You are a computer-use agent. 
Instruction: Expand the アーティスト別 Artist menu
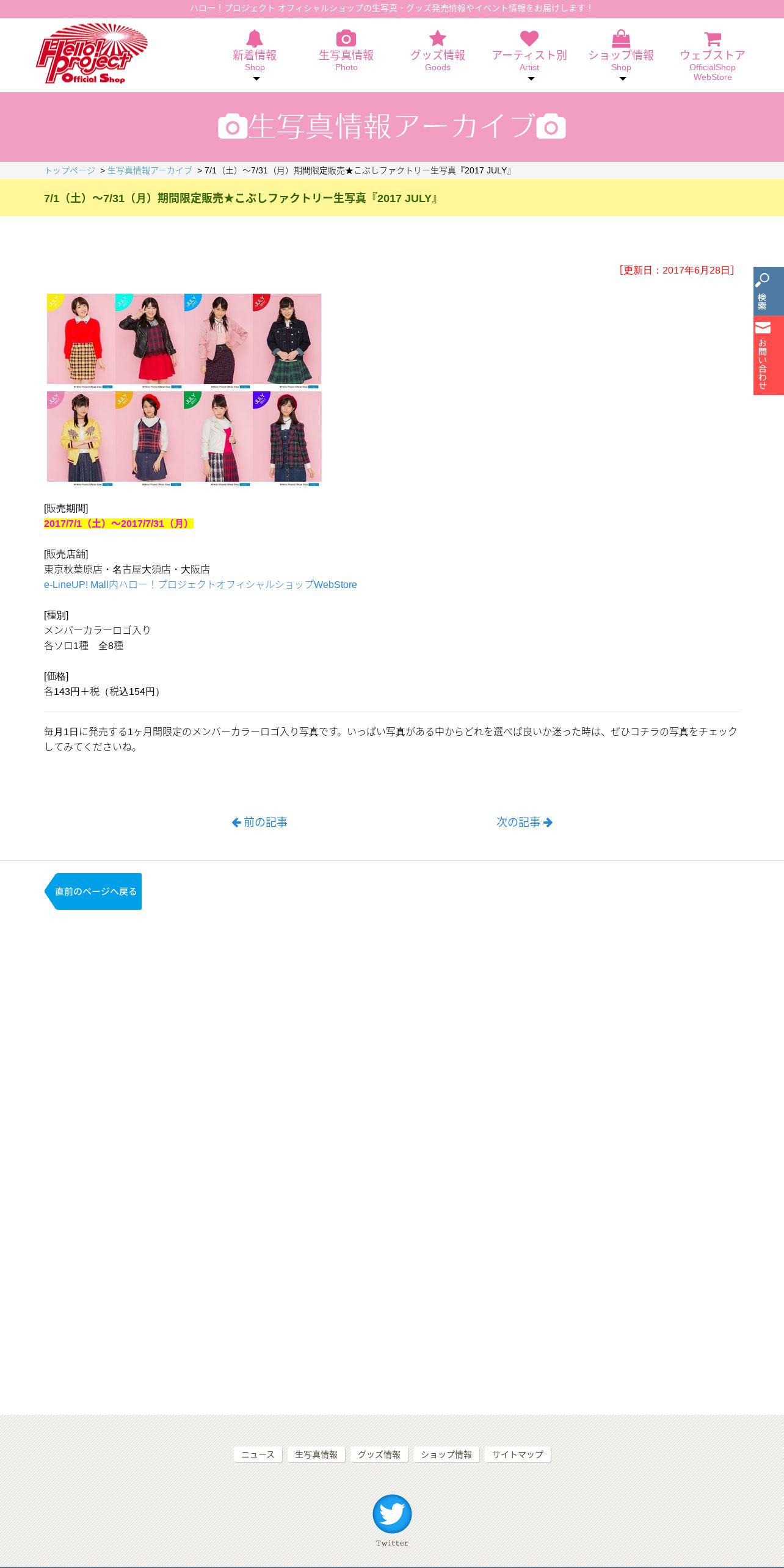tap(529, 55)
